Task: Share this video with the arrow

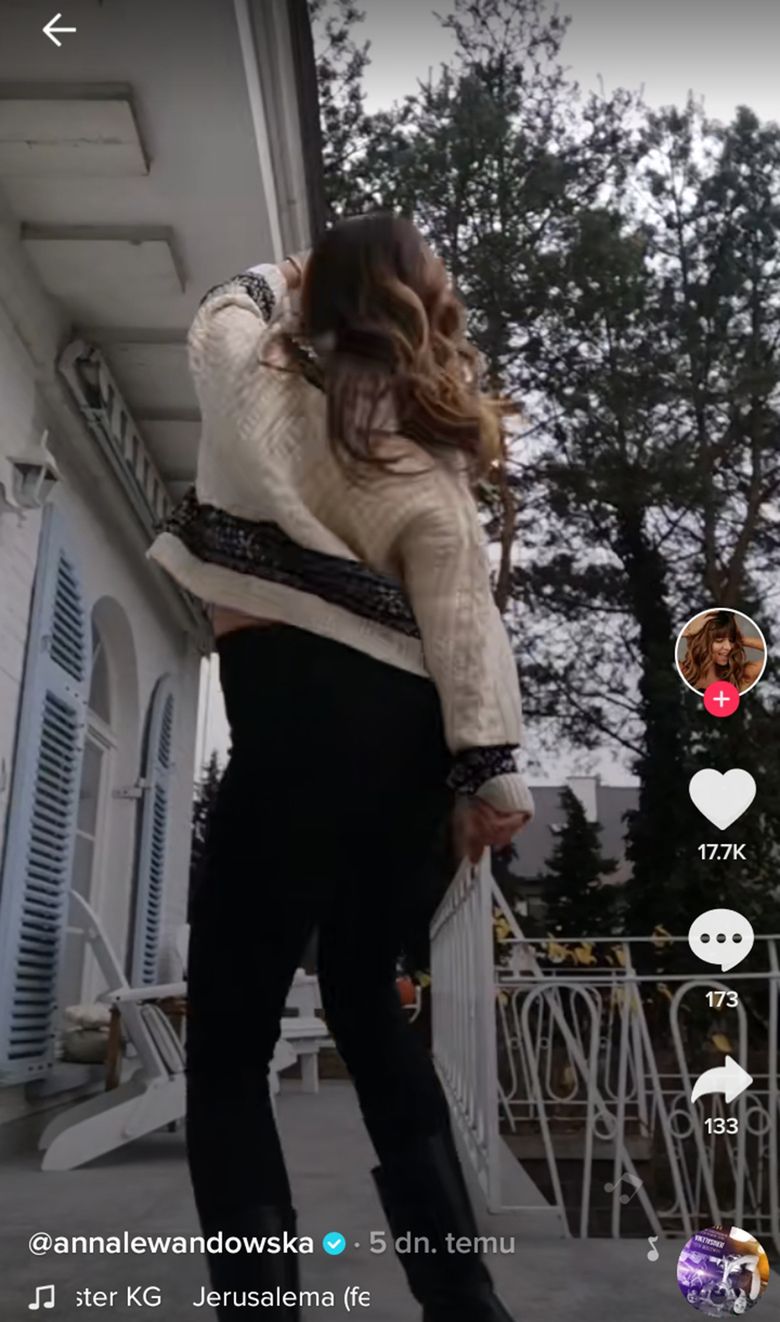Action: click(722, 1080)
